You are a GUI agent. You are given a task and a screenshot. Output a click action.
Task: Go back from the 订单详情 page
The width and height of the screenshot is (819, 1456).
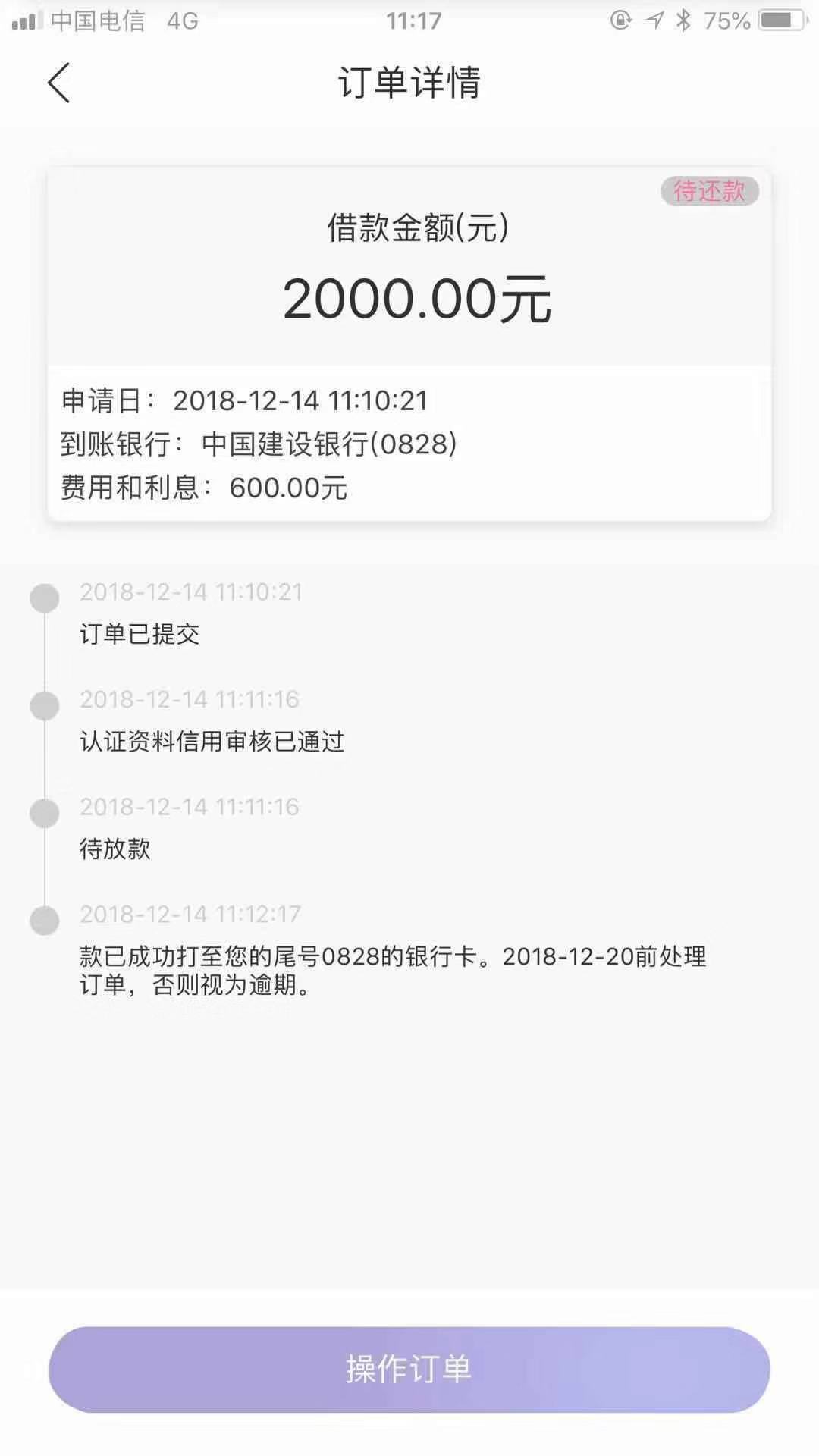click(x=58, y=83)
